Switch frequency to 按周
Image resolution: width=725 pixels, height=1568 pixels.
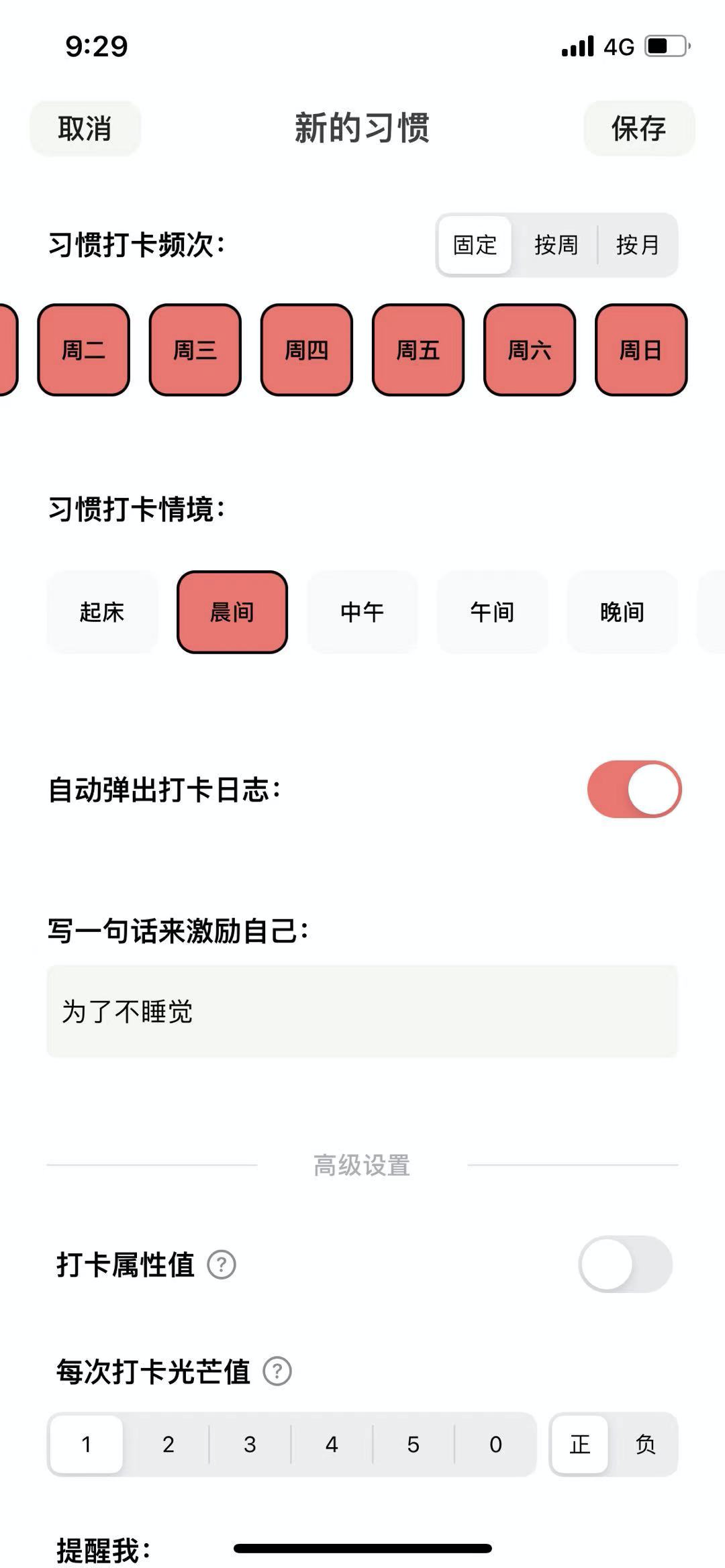point(556,245)
